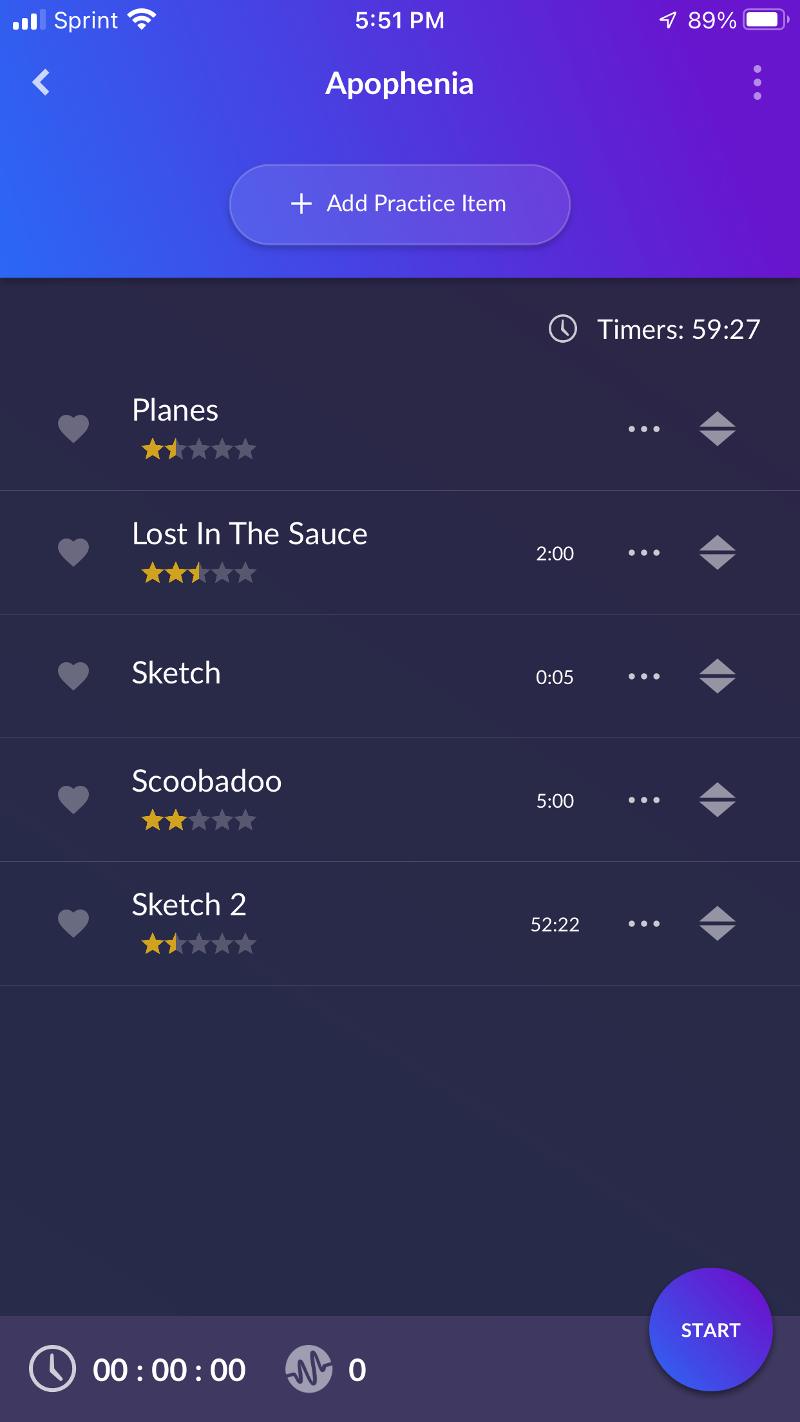Favorite the Scoobadoo practice item
The image size is (800, 1422).
[74, 800]
